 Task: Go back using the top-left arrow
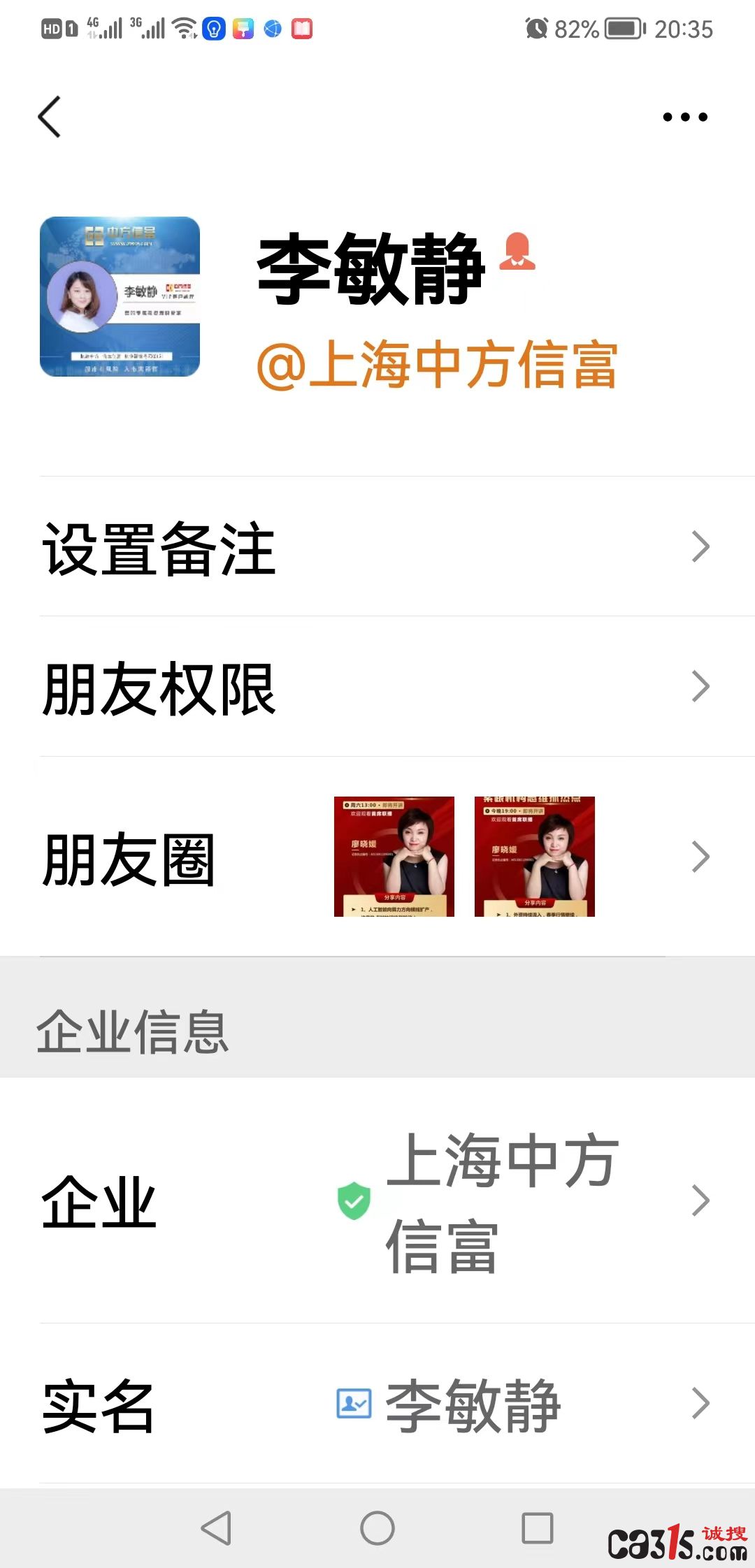pyautogui.click(x=50, y=117)
